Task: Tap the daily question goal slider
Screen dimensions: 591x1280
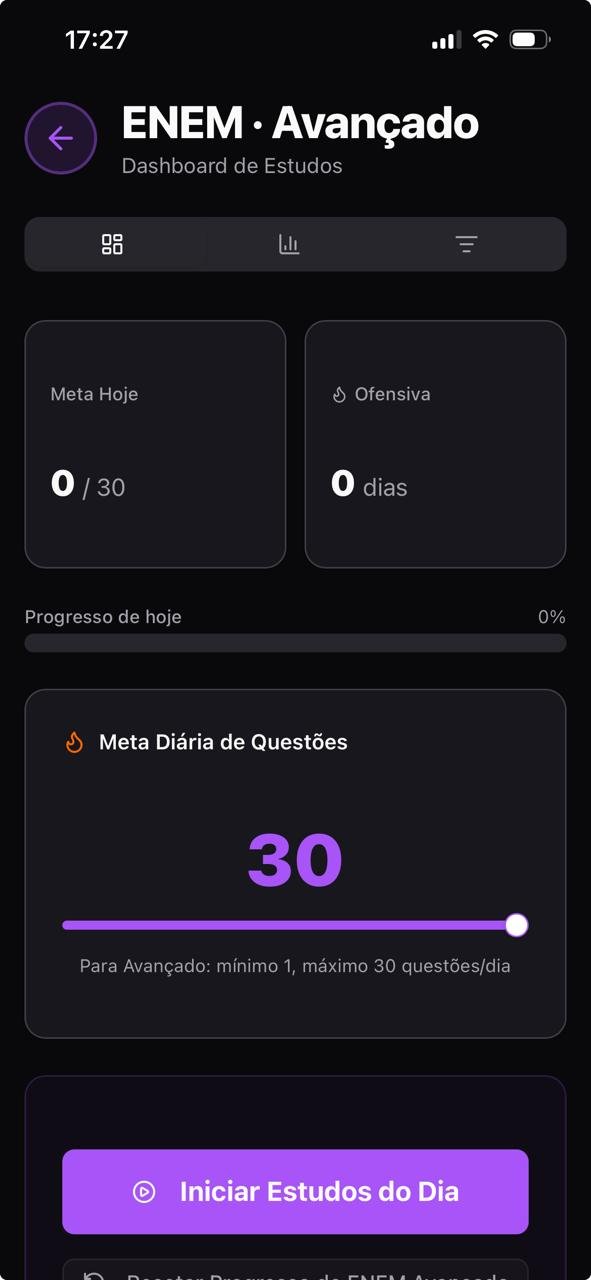Action: click(x=295, y=925)
